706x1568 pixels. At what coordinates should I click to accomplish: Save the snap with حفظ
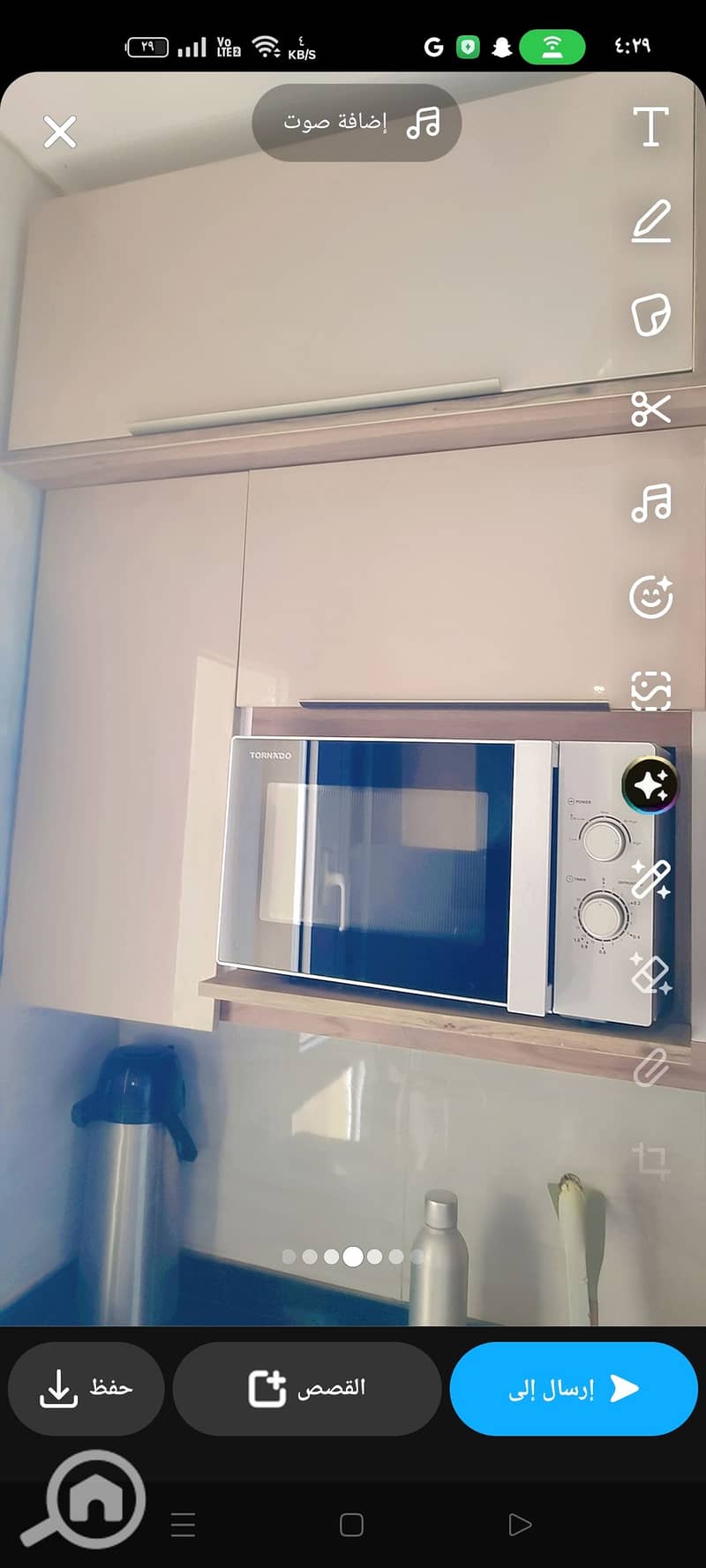86,1388
